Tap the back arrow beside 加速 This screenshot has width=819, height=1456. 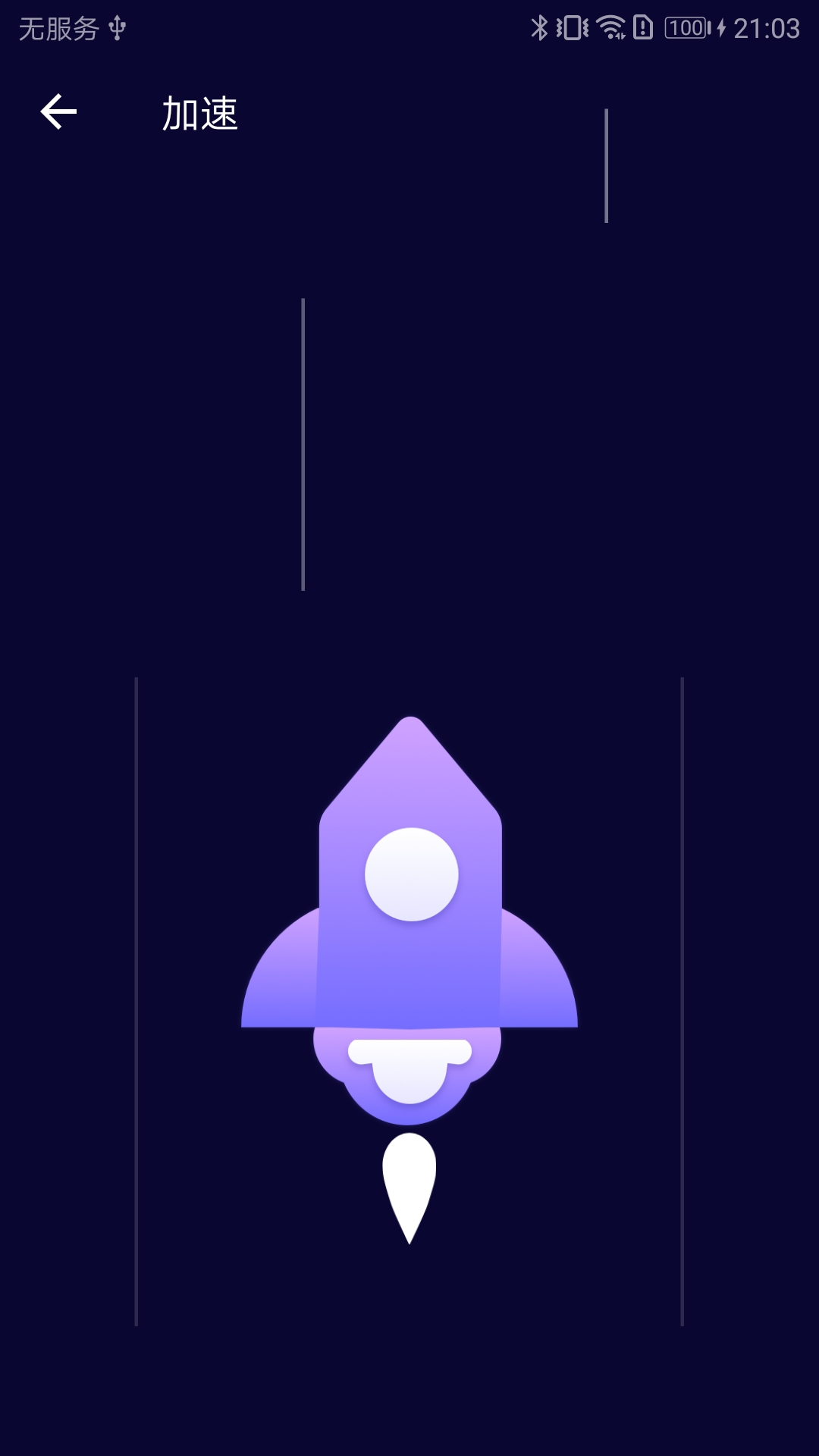[x=58, y=112]
